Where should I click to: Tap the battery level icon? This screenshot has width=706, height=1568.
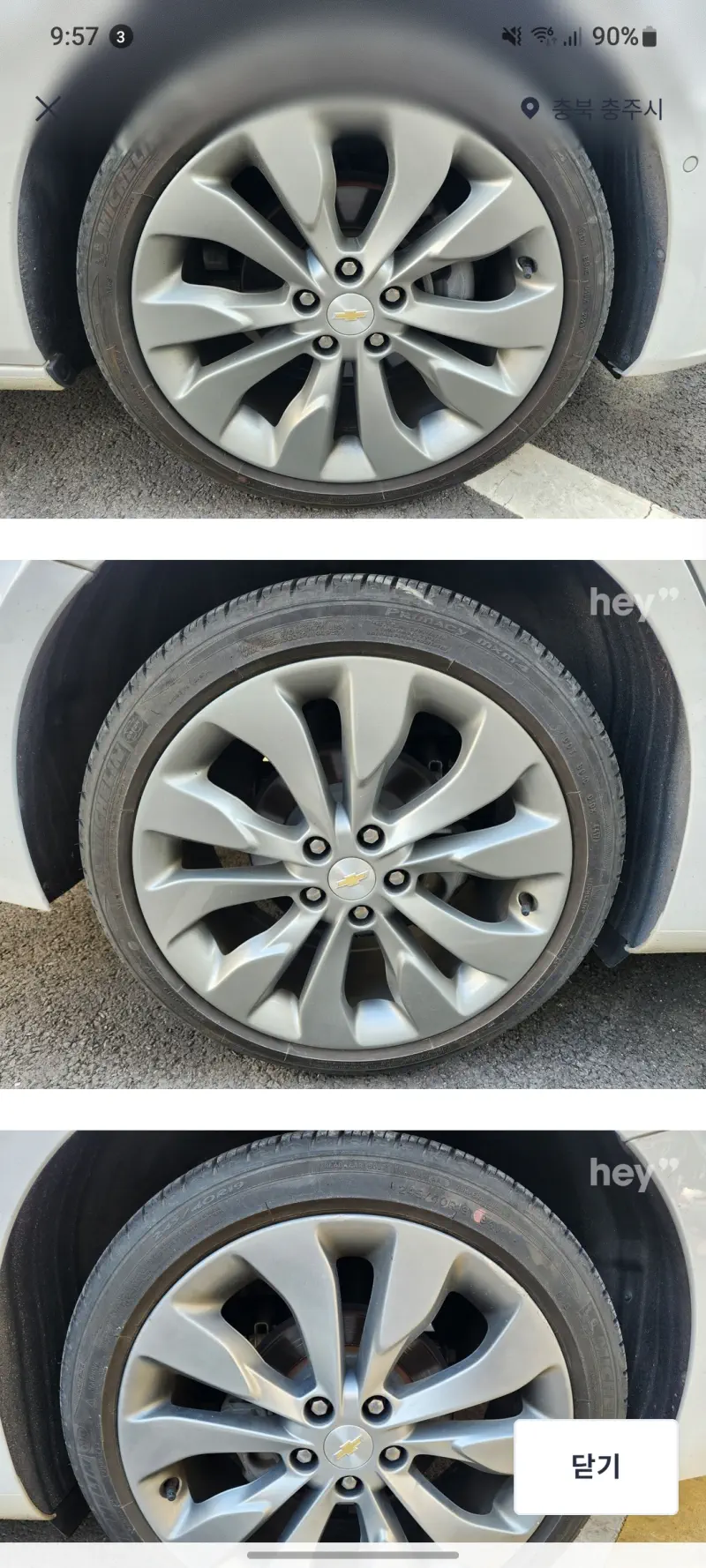[650, 37]
